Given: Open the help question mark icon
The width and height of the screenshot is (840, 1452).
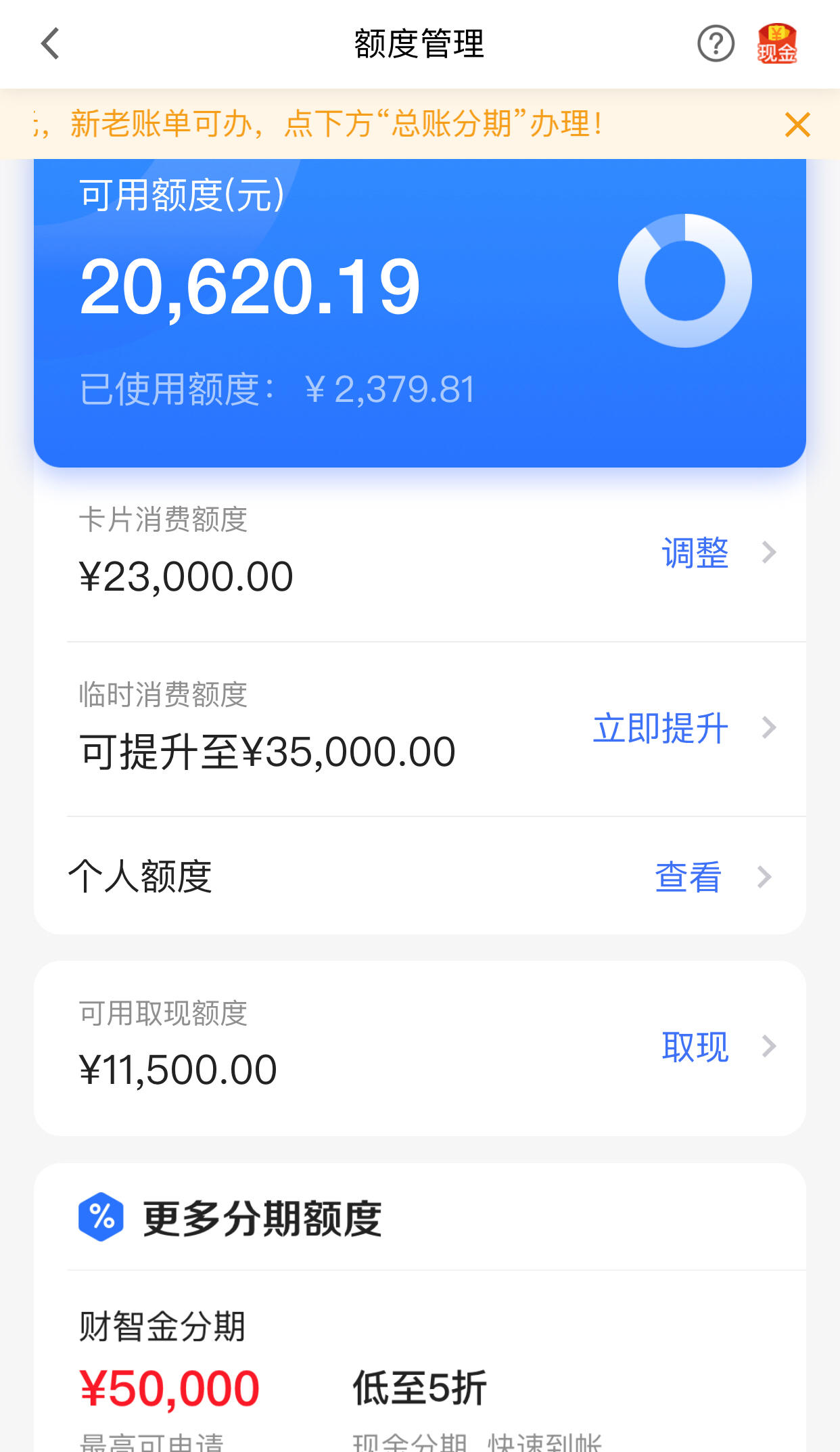Looking at the screenshot, I should (x=716, y=44).
